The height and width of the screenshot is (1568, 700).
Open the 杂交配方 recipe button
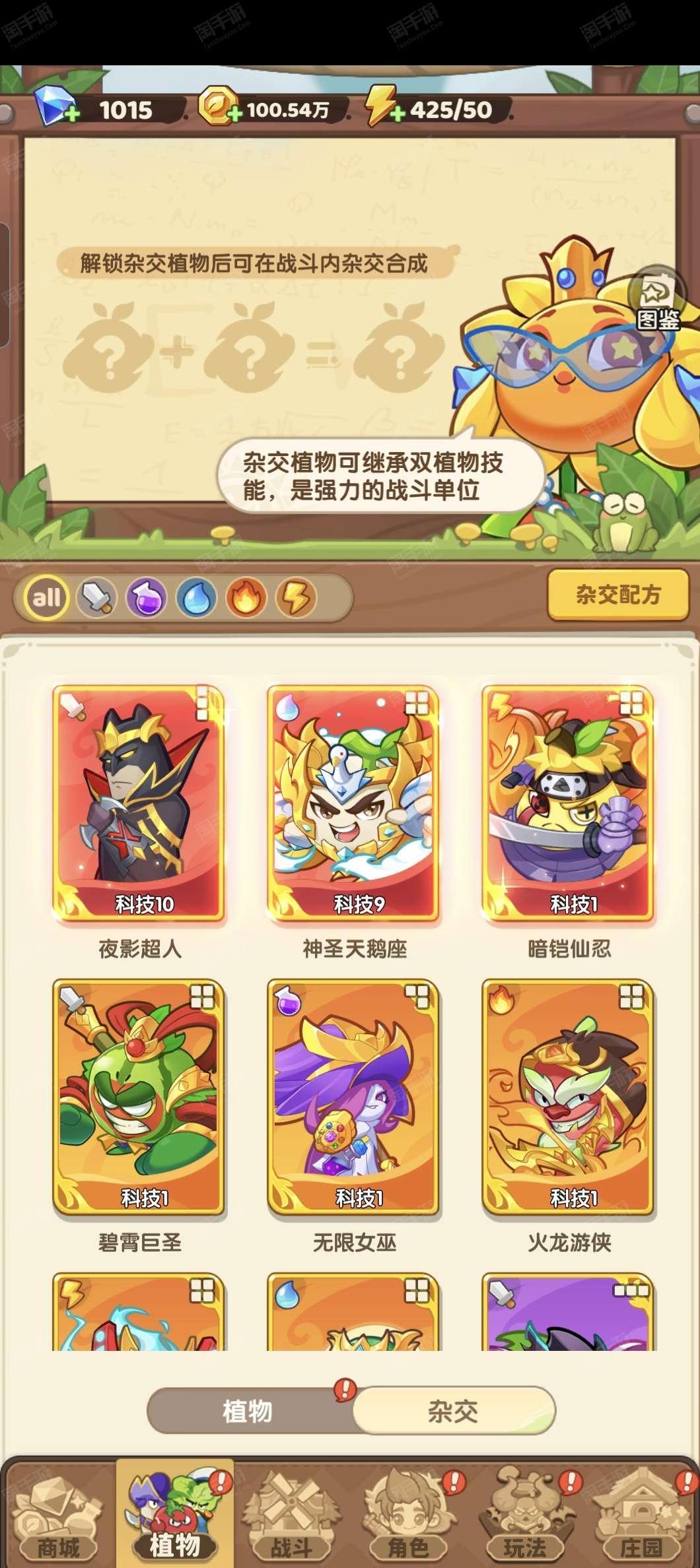[x=617, y=595]
